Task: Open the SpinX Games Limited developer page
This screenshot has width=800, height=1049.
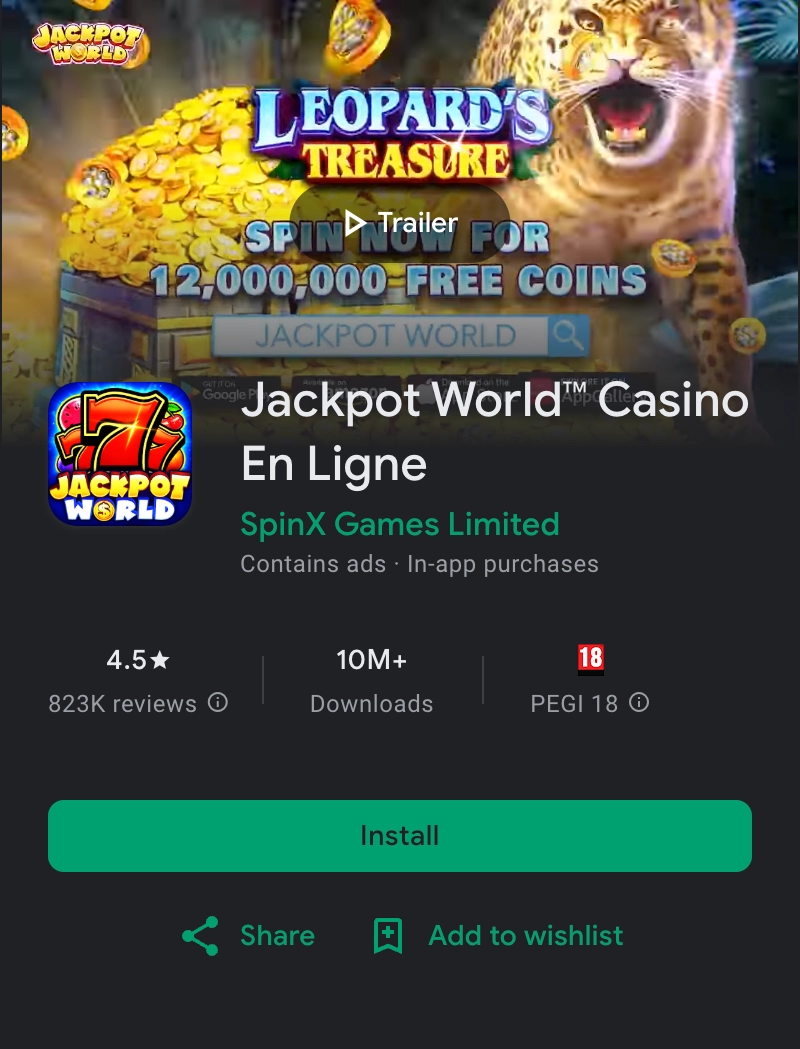Action: click(399, 524)
